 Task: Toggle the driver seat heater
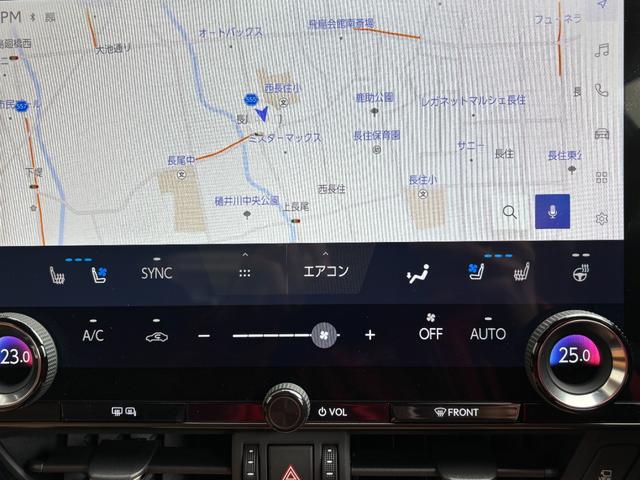[58, 273]
